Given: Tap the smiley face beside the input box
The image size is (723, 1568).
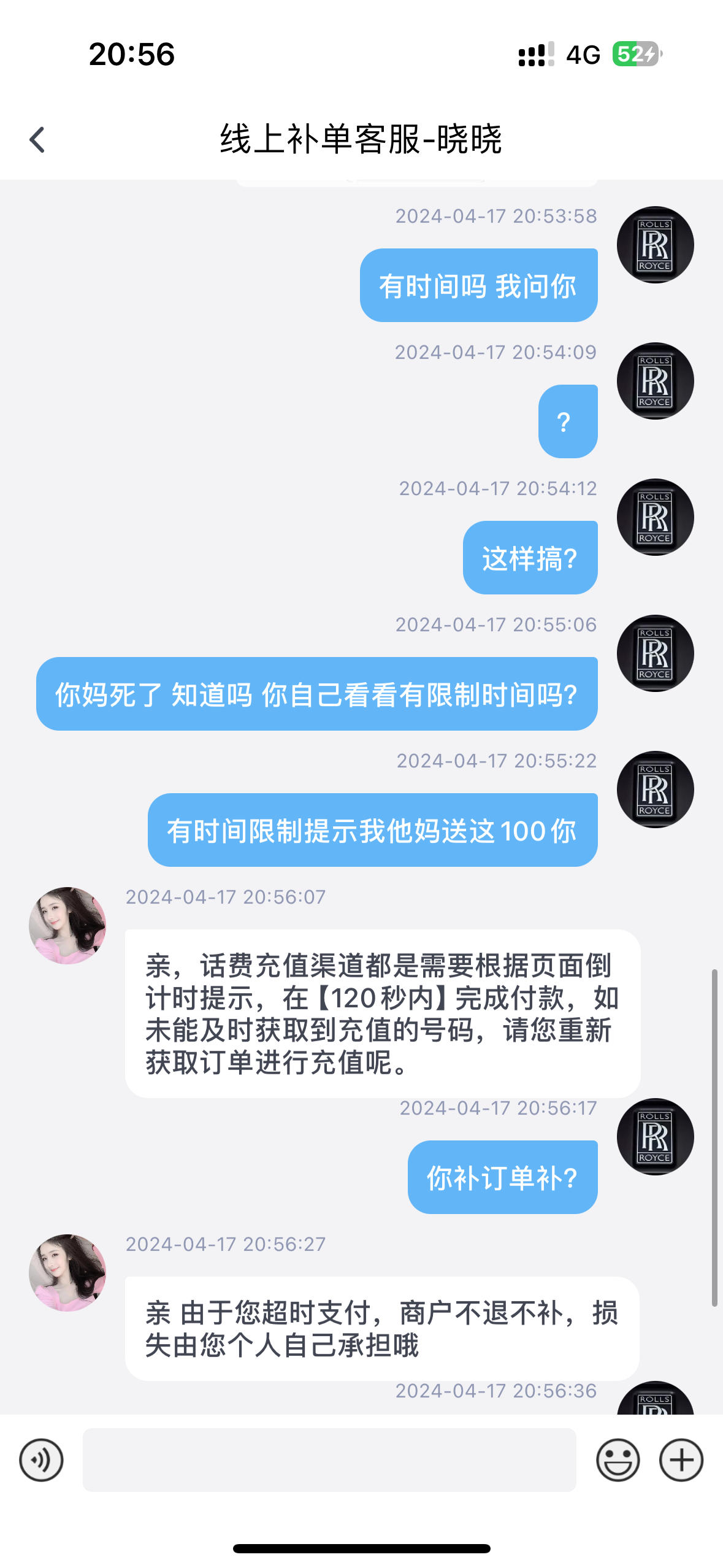Looking at the screenshot, I should [620, 1460].
